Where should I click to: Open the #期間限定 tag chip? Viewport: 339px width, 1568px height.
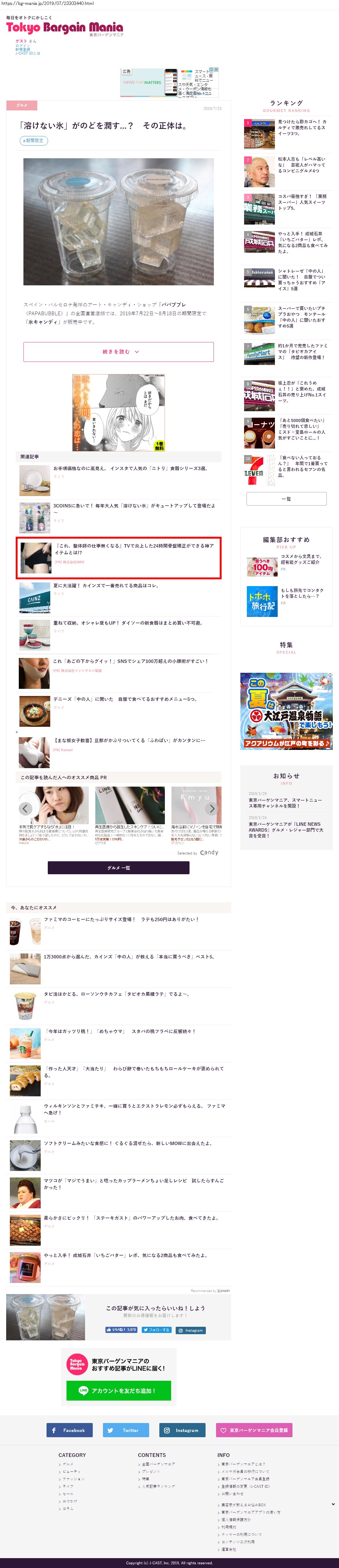coord(34,141)
